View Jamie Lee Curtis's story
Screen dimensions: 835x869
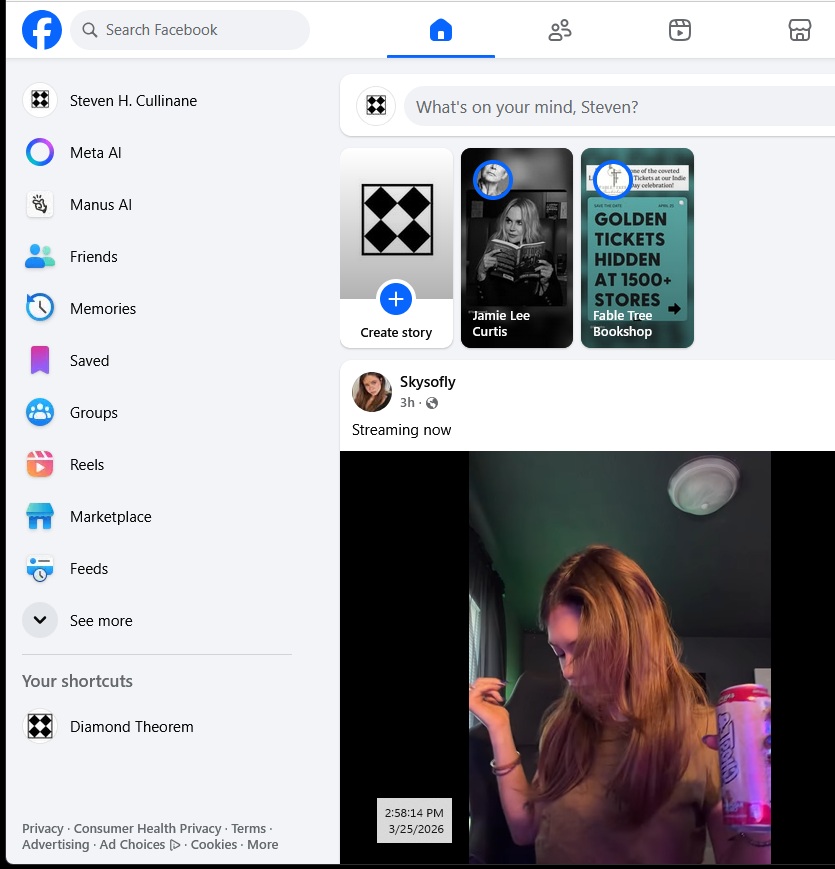click(x=516, y=250)
